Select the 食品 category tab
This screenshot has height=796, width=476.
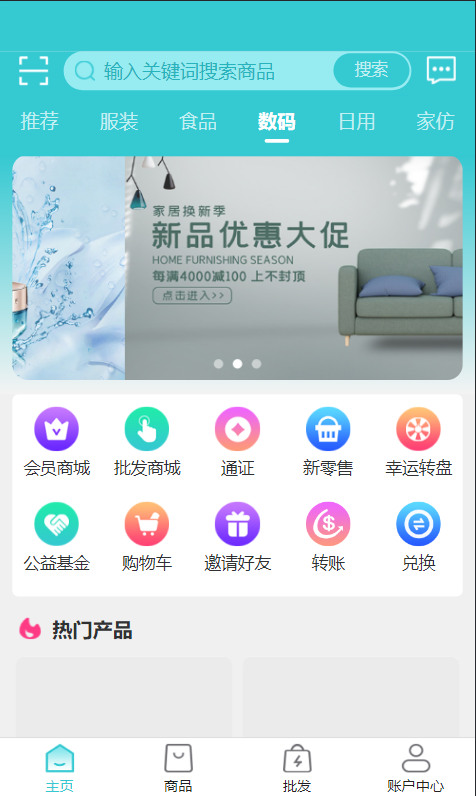click(x=198, y=121)
